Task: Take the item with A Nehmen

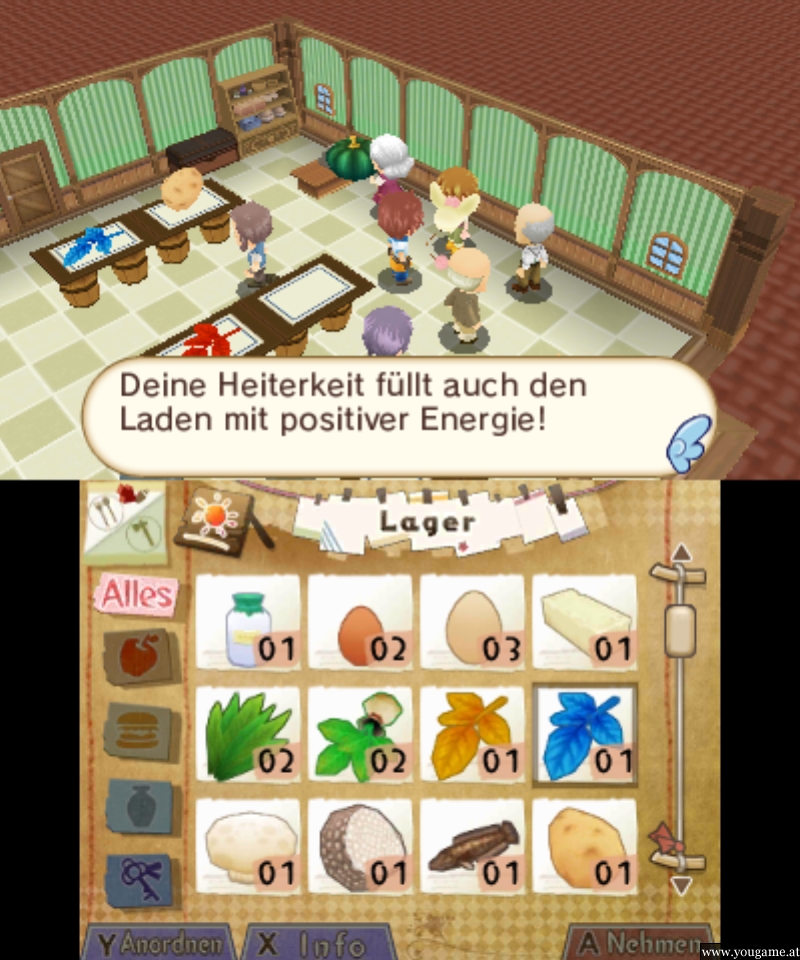Action: 640,943
